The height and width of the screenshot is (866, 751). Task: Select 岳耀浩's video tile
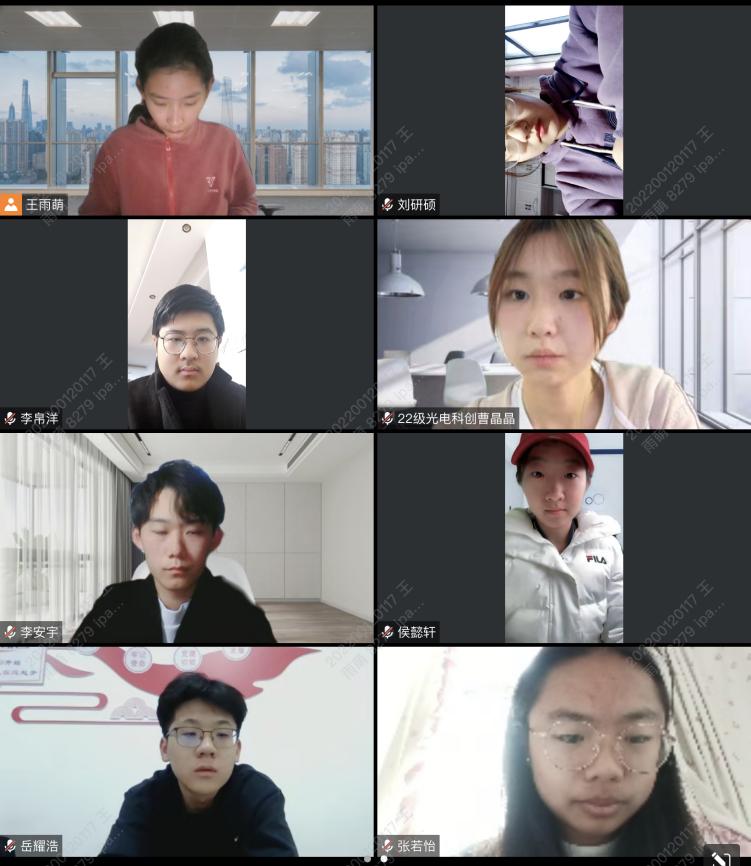pyautogui.click(x=187, y=752)
